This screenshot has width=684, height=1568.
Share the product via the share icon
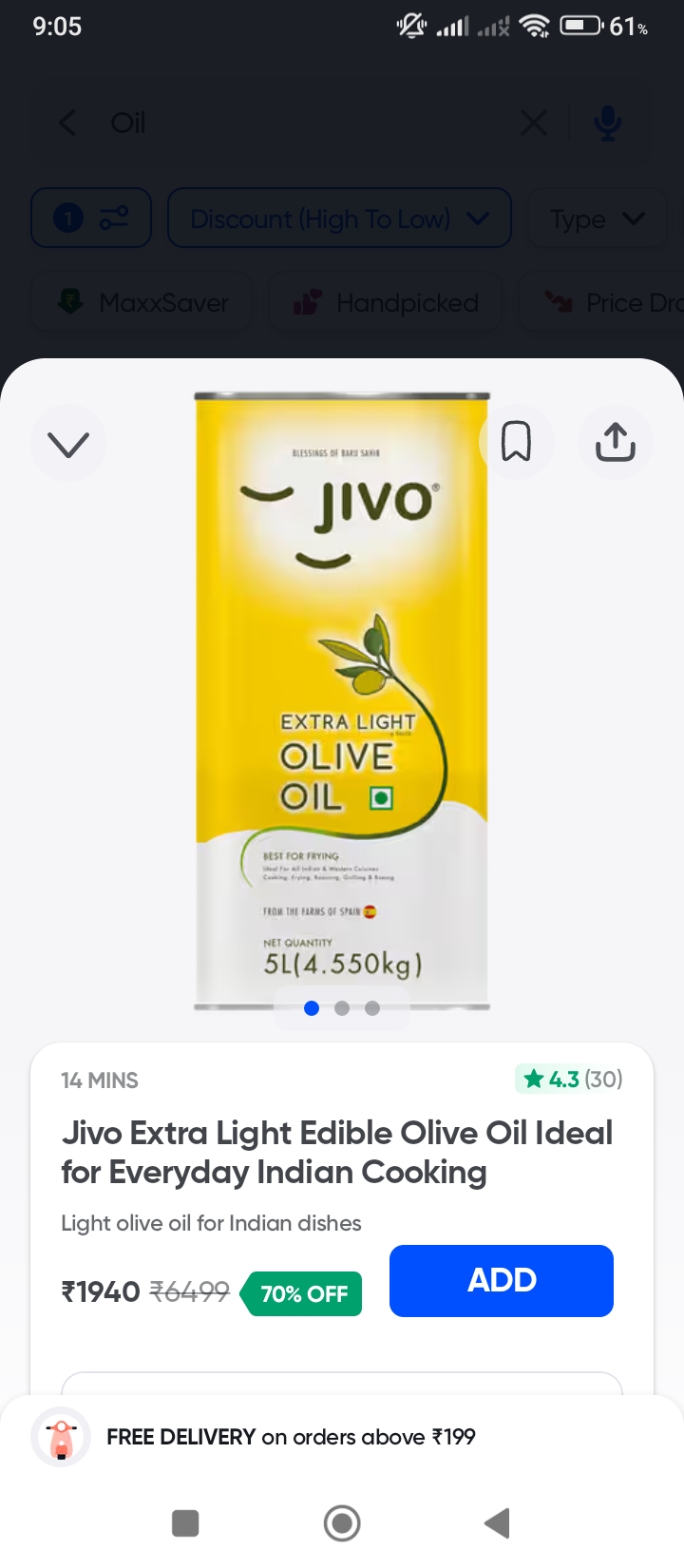(615, 441)
